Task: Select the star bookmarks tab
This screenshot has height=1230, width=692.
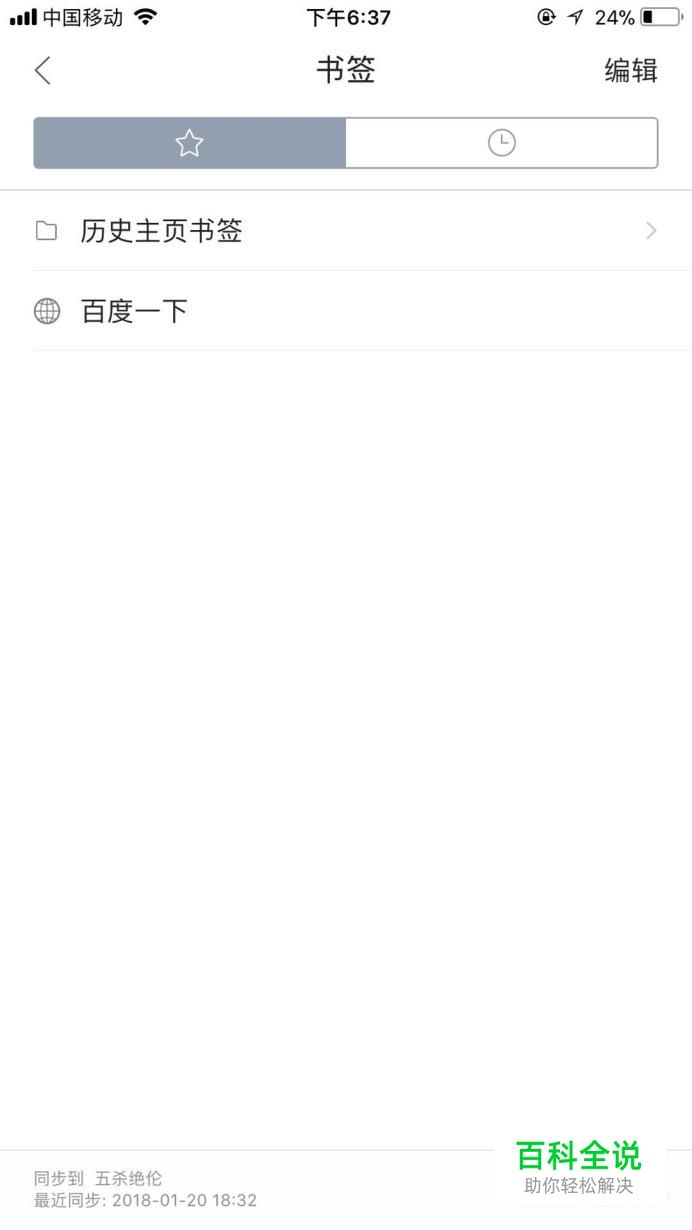Action: 190,143
